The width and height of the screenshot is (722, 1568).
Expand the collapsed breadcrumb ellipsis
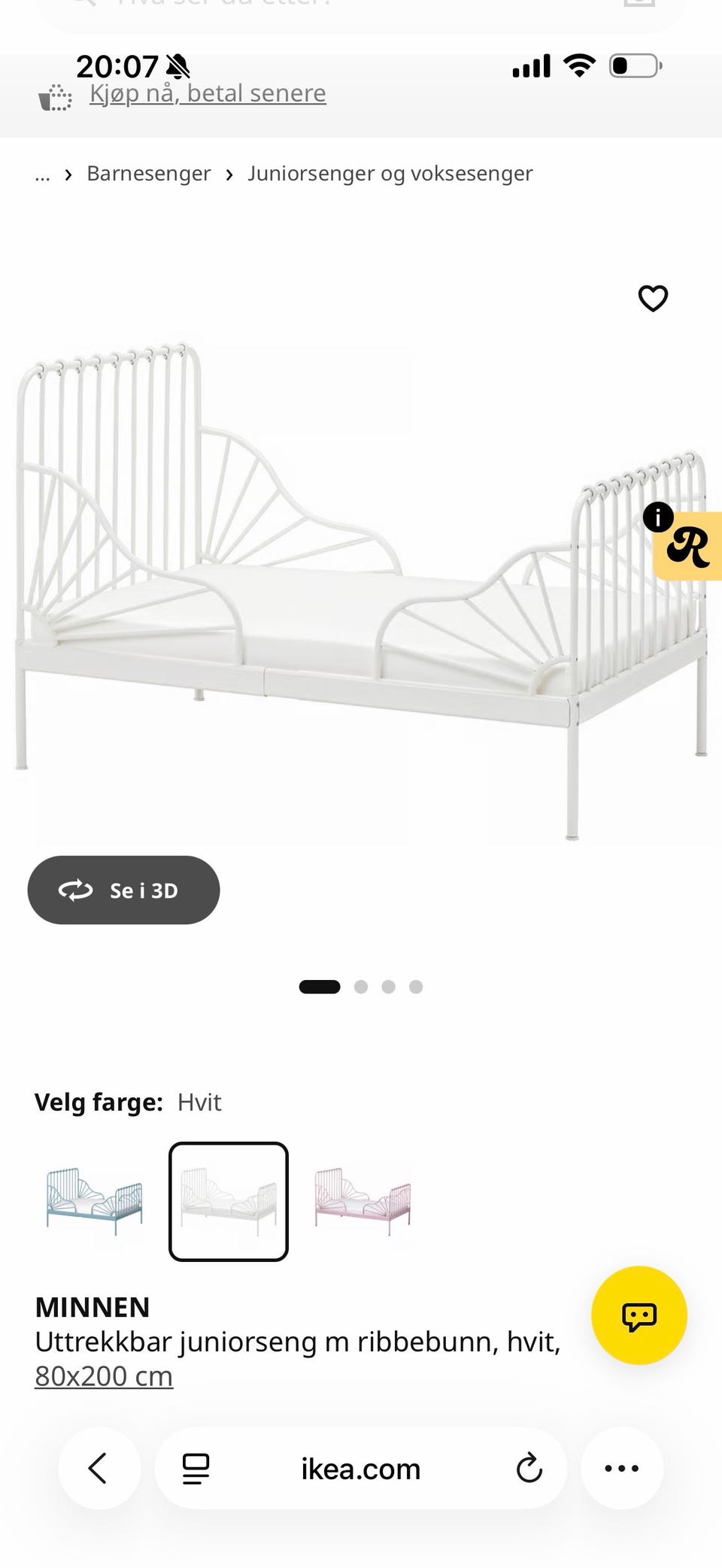42,175
